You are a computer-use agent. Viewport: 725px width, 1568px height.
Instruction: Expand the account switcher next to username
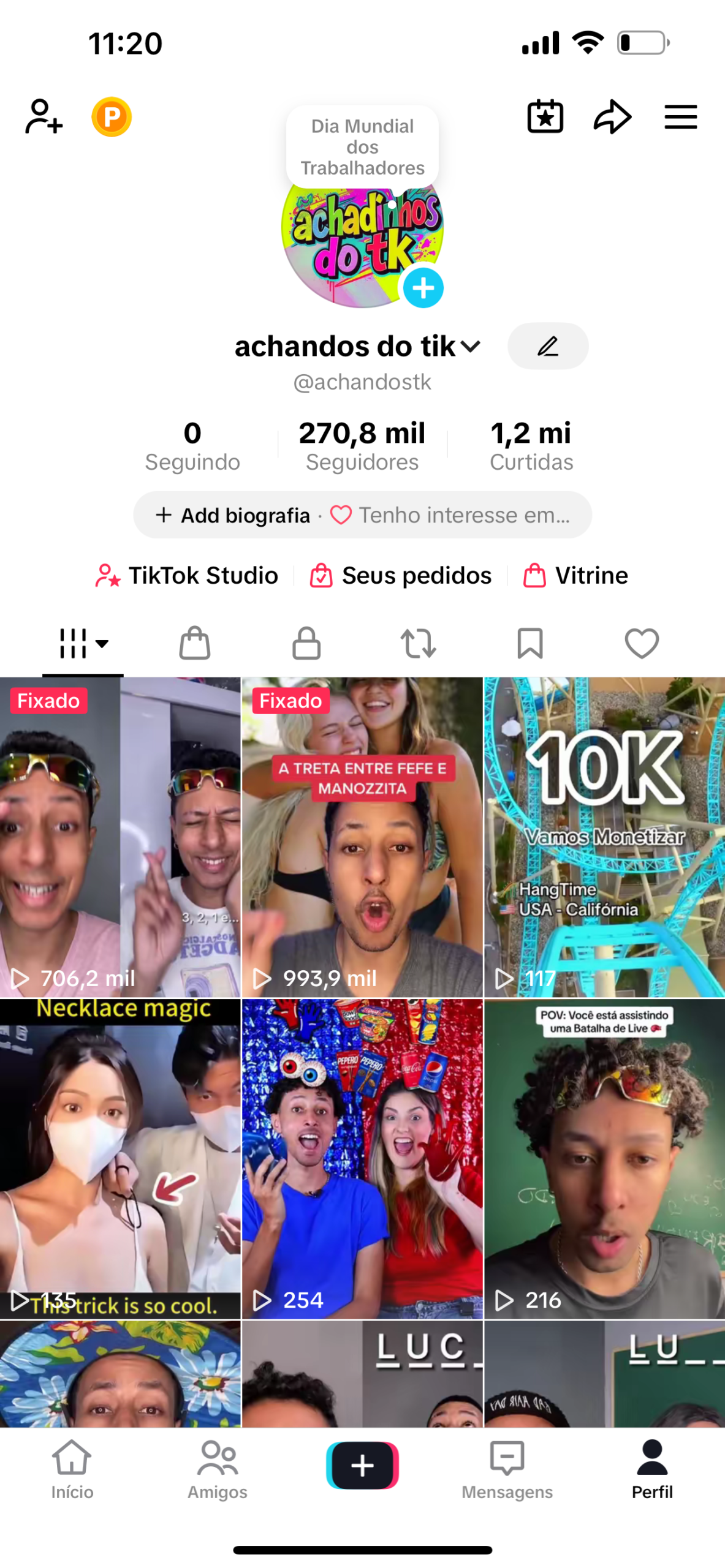pos(470,347)
